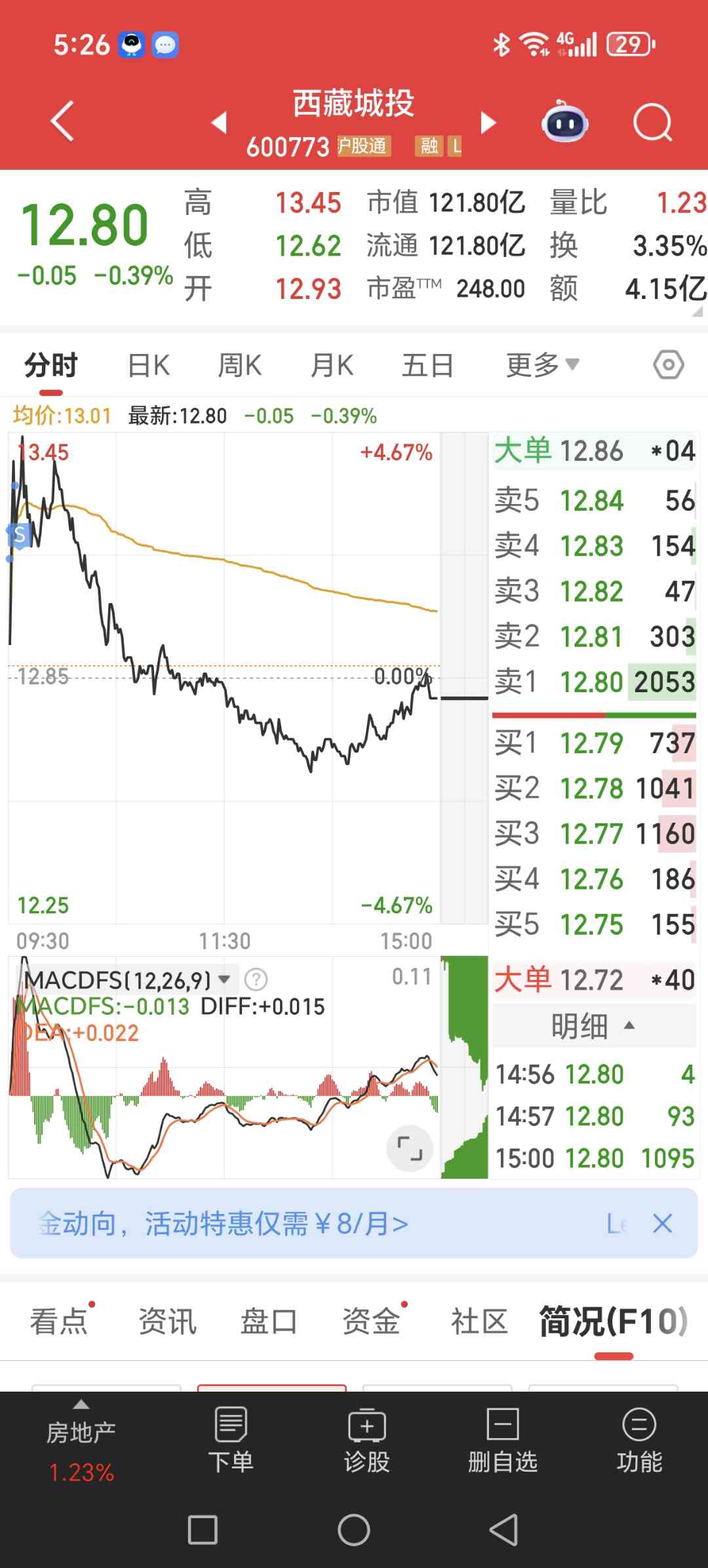Open MACDFS help question mark
708x1568 pixels.
point(256,979)
